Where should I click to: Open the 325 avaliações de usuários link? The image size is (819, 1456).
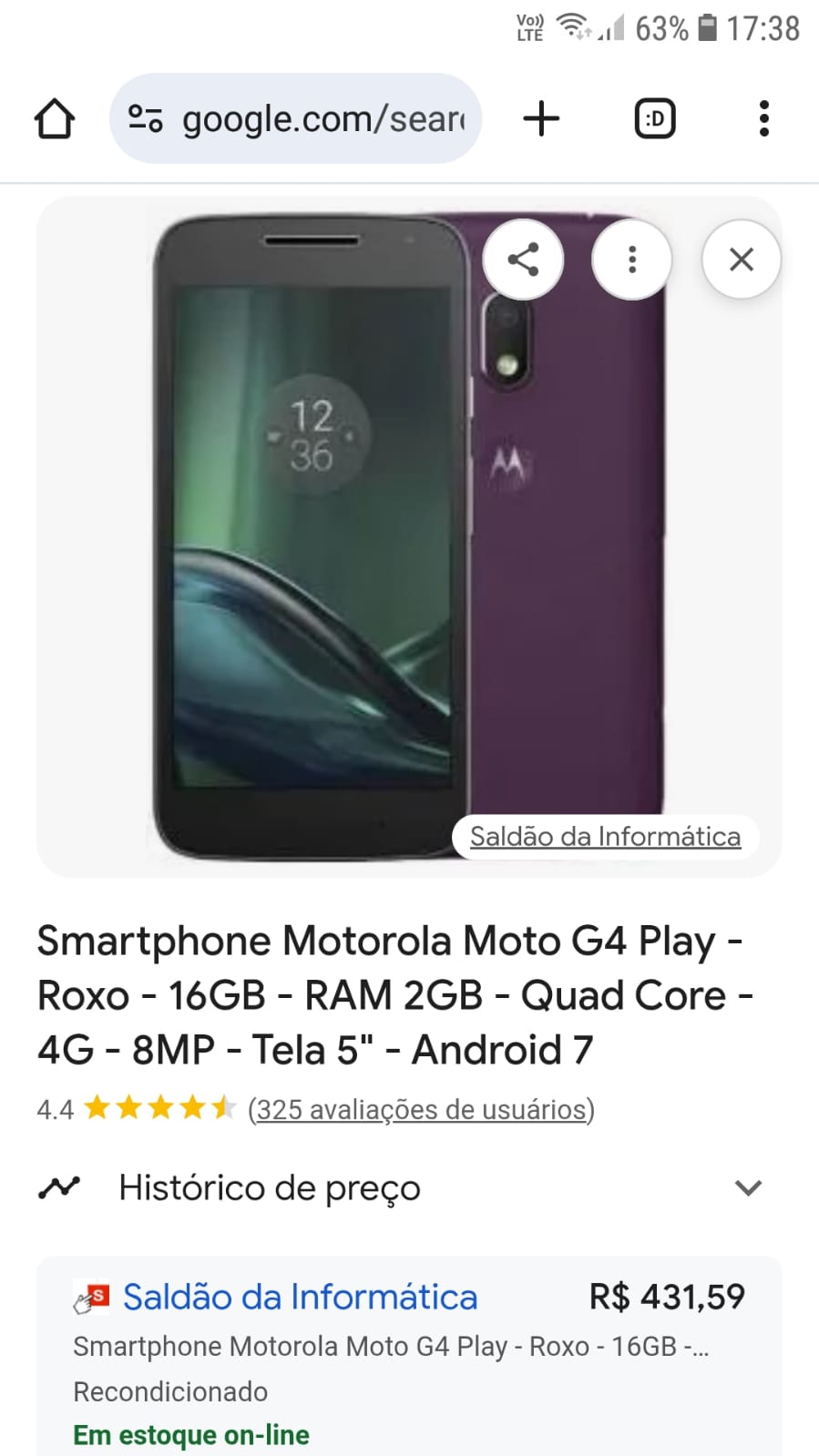421,1110
